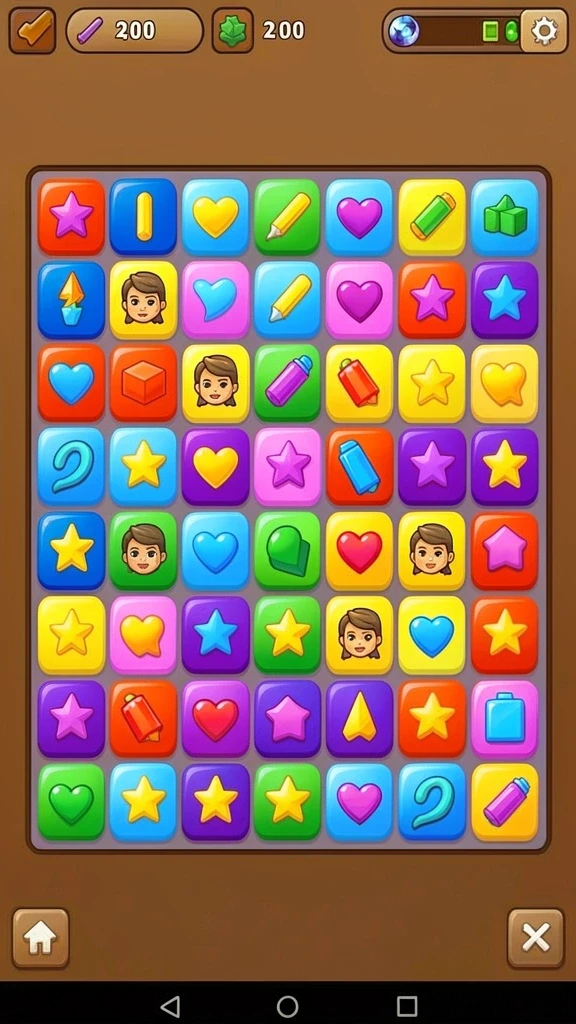Choose the yellow bar on dark blue tile
Screen dimensions: 576x1024
tap(143, 217)
